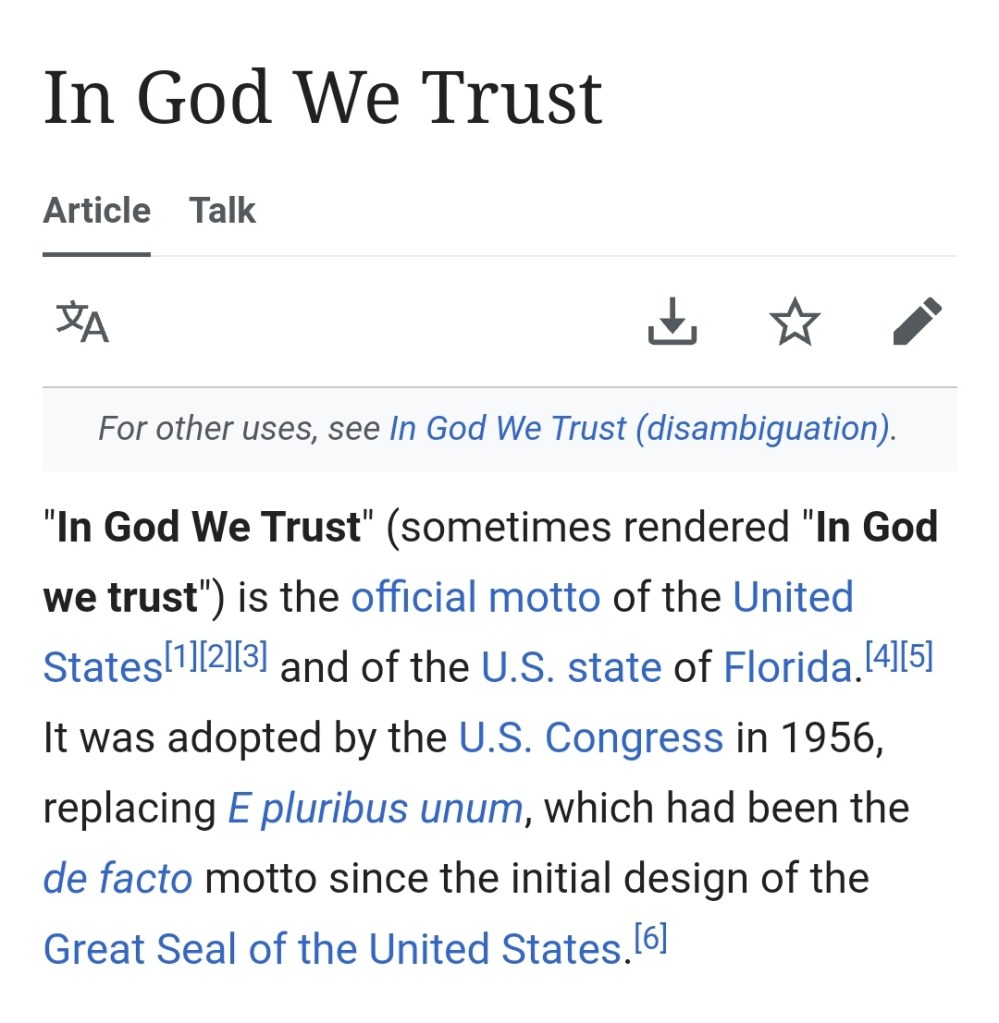Open the de facto link
The width and height of the screenshot is (999, 1023).
(117, 878)
